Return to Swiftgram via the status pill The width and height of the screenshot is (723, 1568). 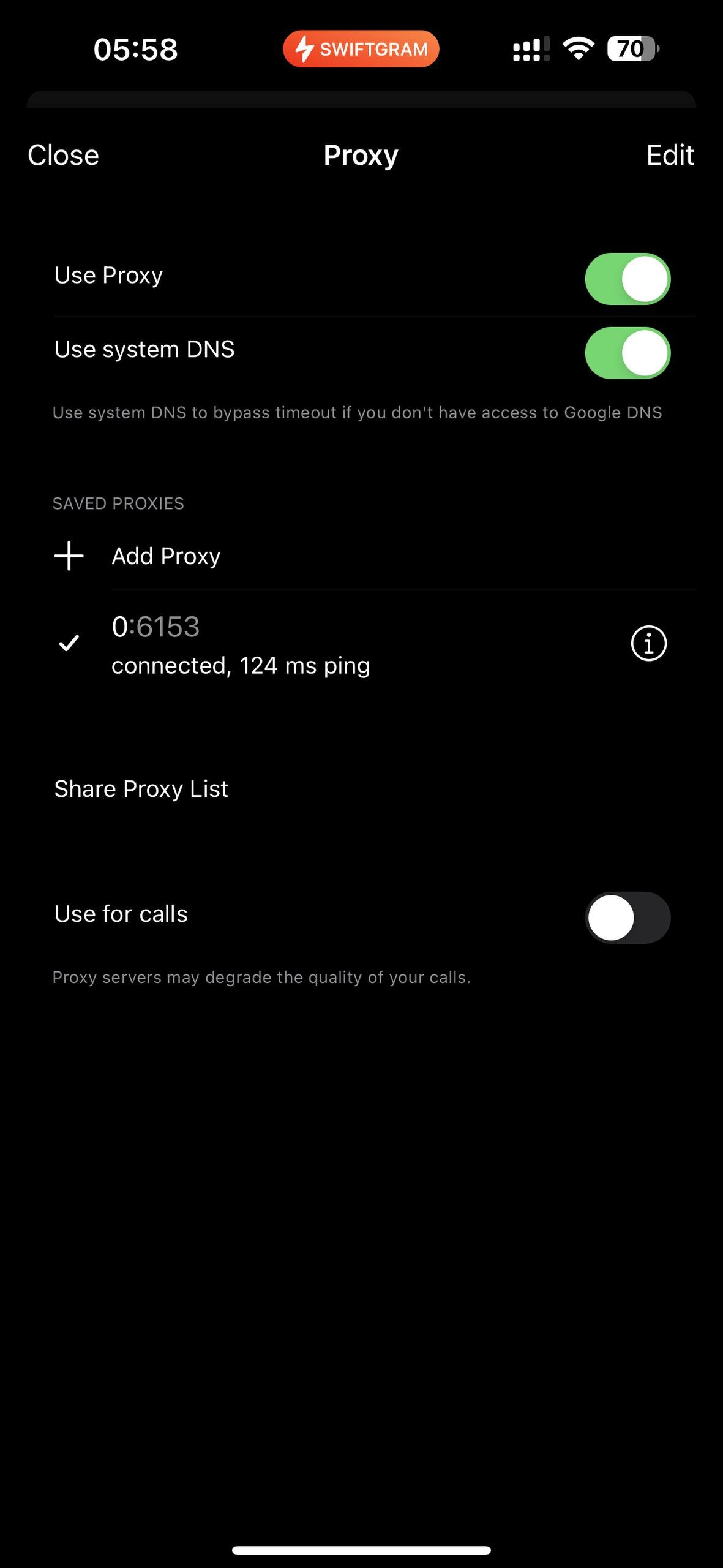point(361,49)
